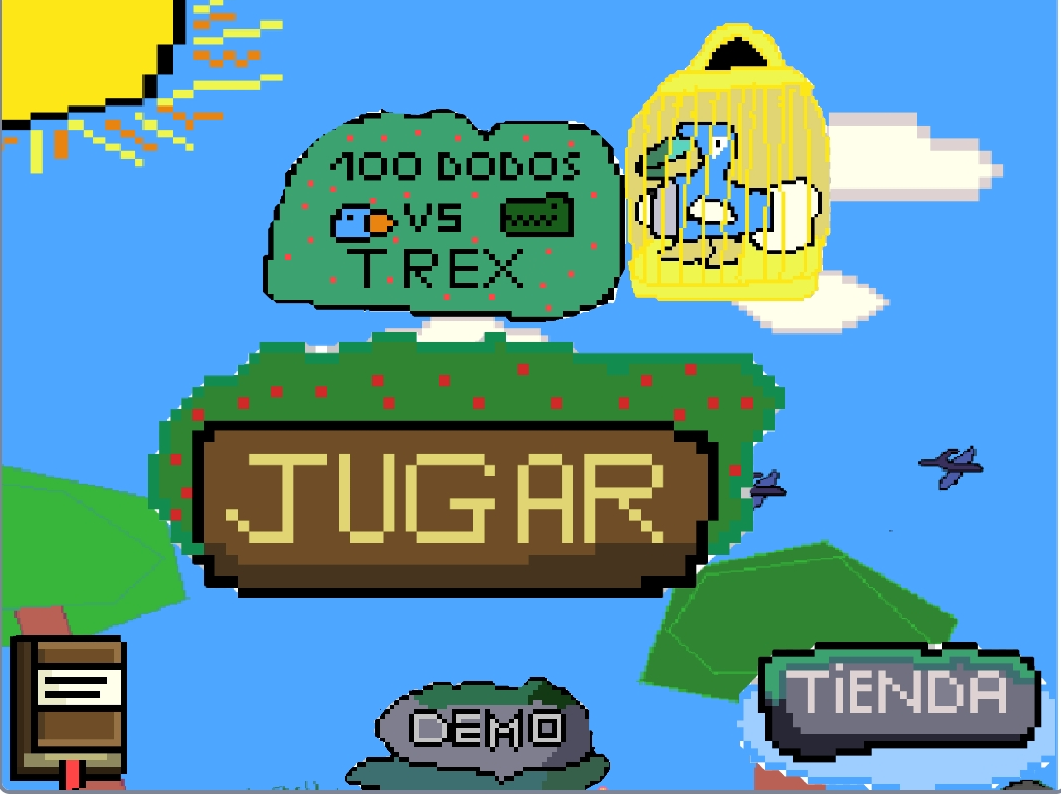Launch the DEMO mode
Screen dimensions: 1061x798
pyautogui.click(x=487, y=728)
